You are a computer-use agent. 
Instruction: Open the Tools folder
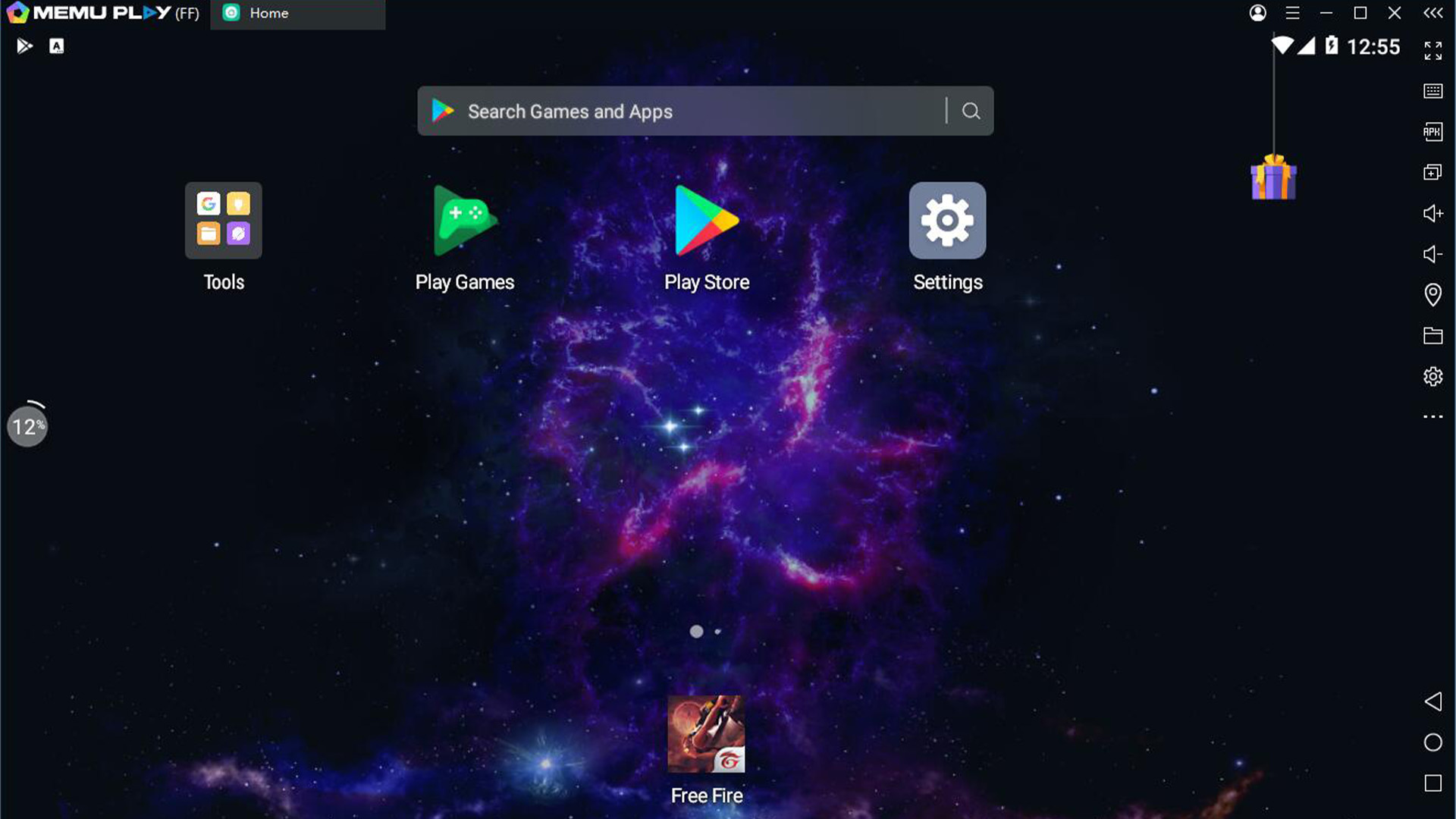click(224, 221)
